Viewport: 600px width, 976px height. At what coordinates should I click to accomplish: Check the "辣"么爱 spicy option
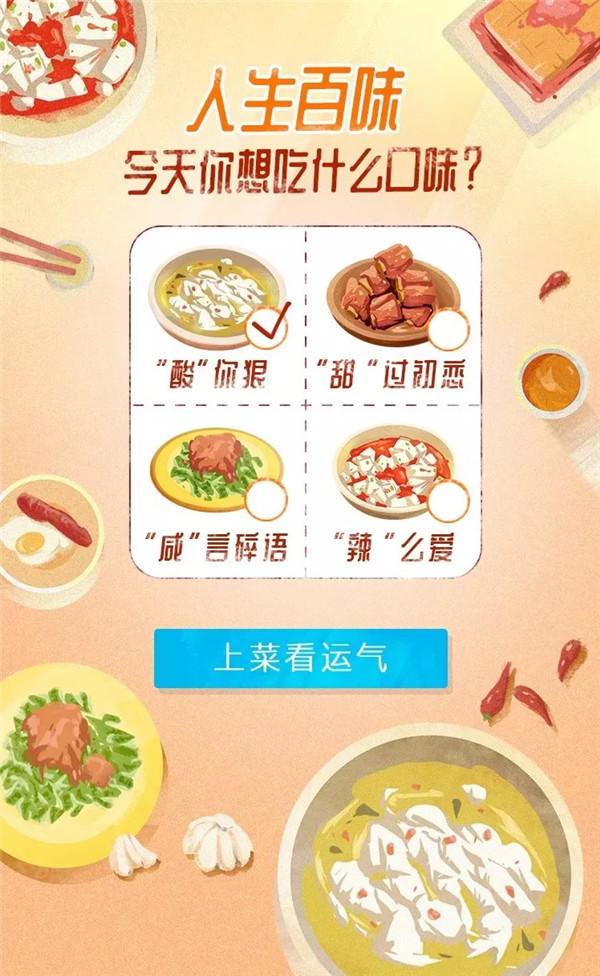(447, 497)
